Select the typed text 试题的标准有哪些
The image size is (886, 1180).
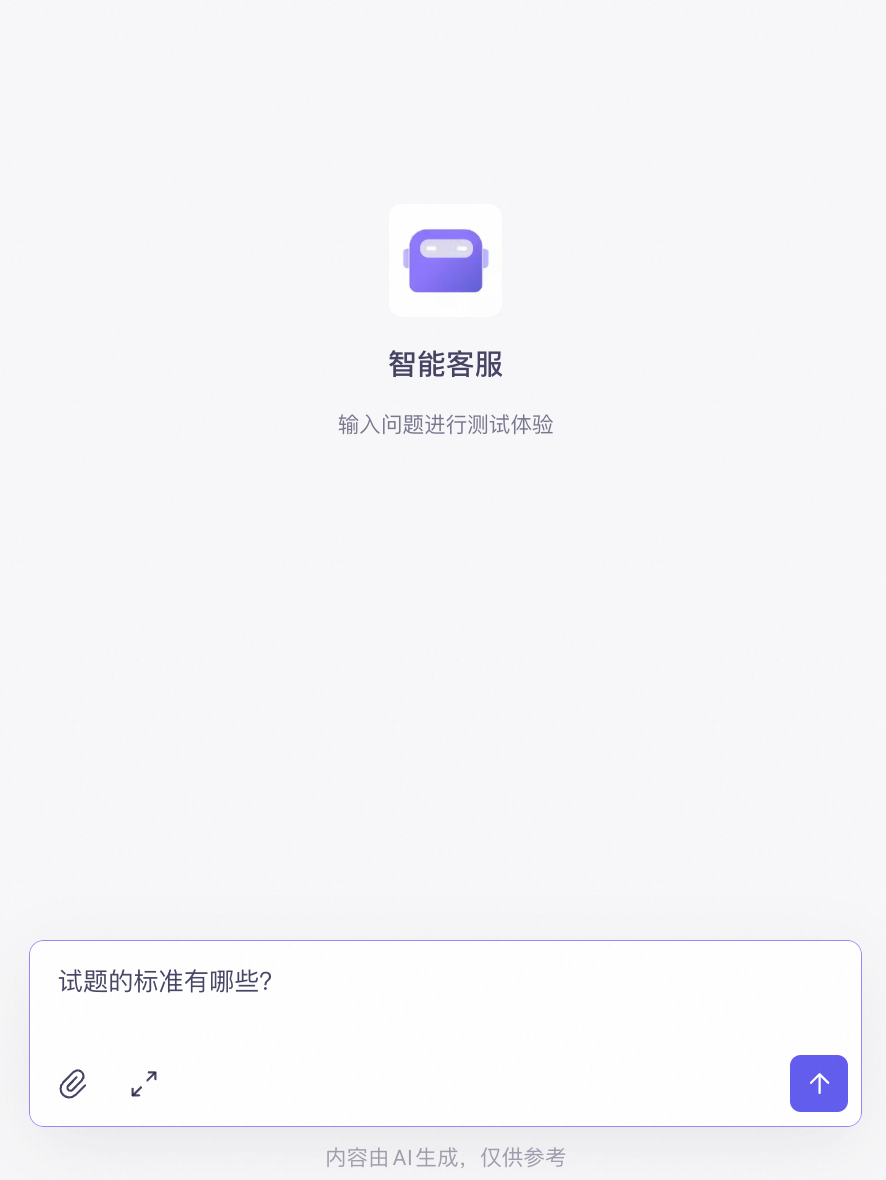[165, 982]
